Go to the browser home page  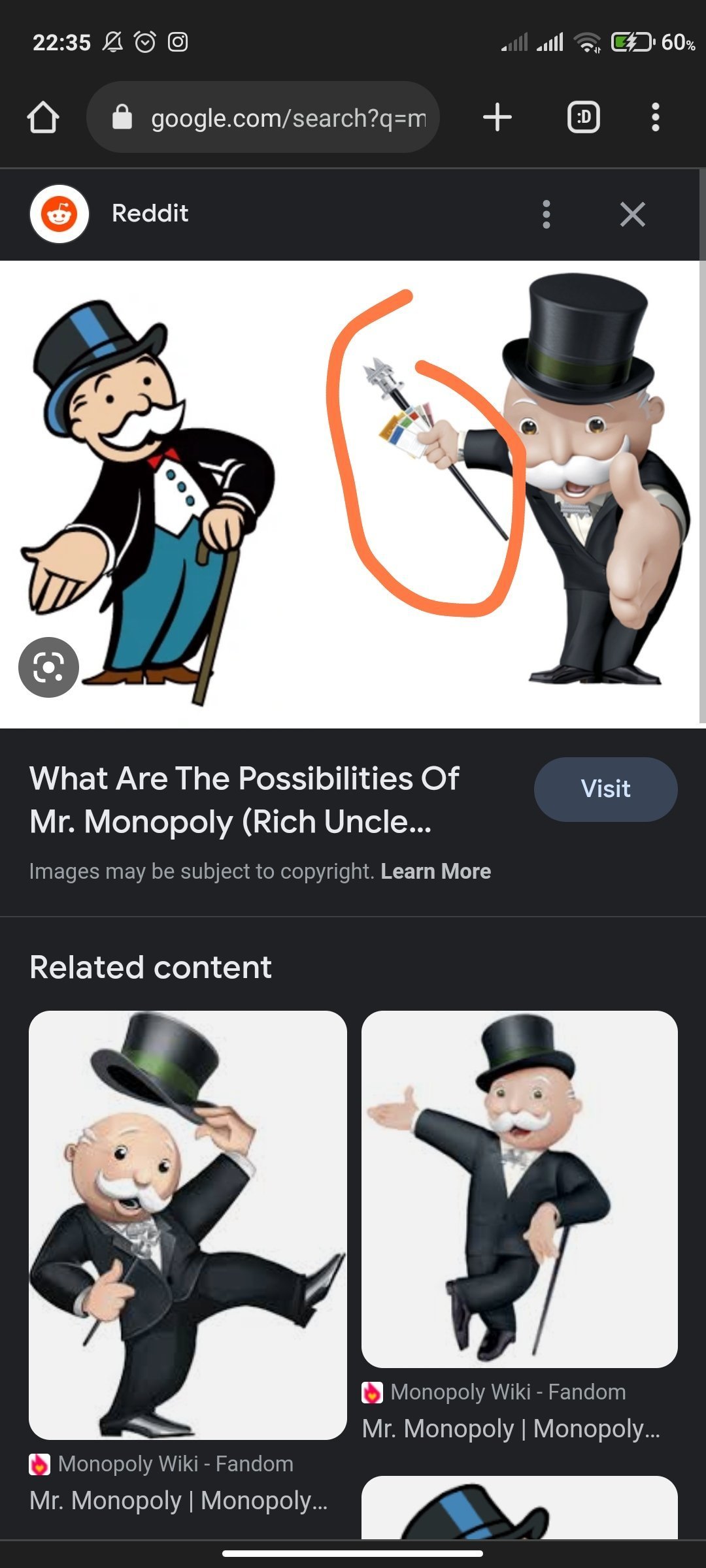pos(43,118)
